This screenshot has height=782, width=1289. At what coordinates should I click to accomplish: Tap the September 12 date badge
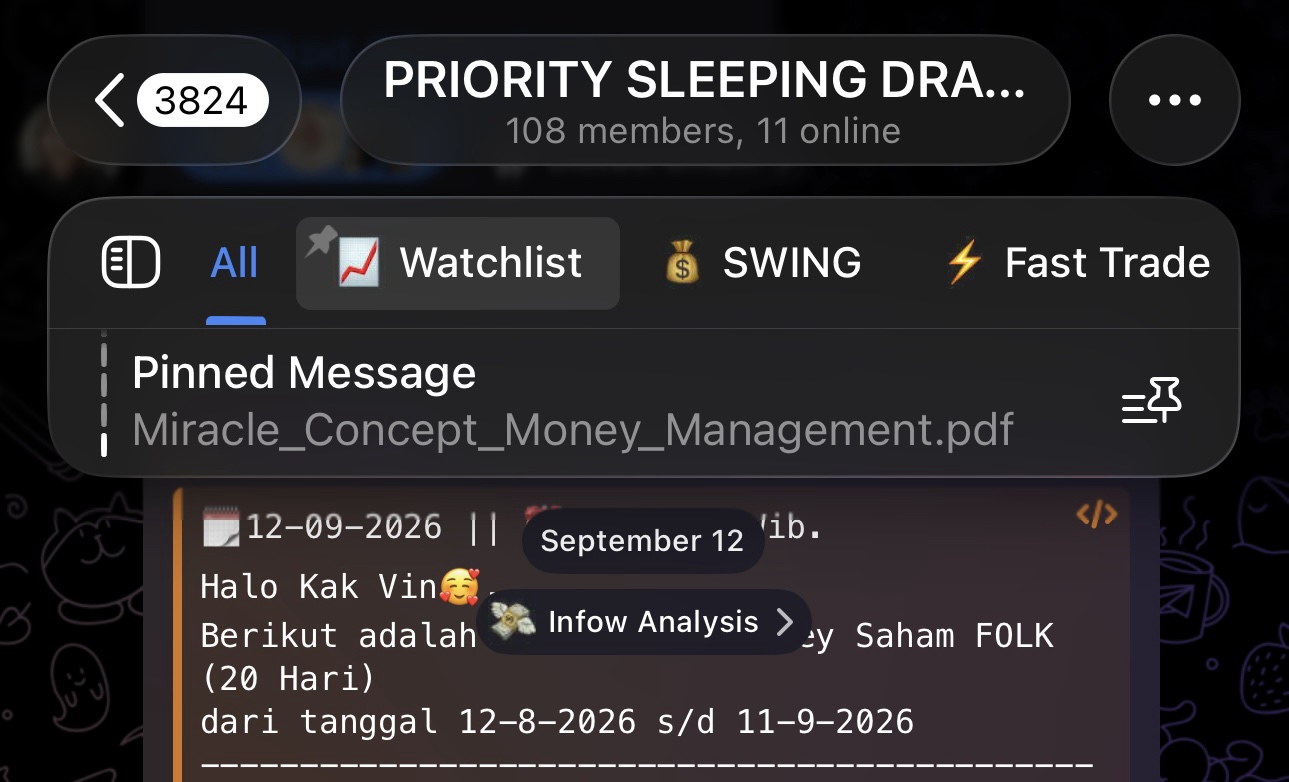[643, 541]
